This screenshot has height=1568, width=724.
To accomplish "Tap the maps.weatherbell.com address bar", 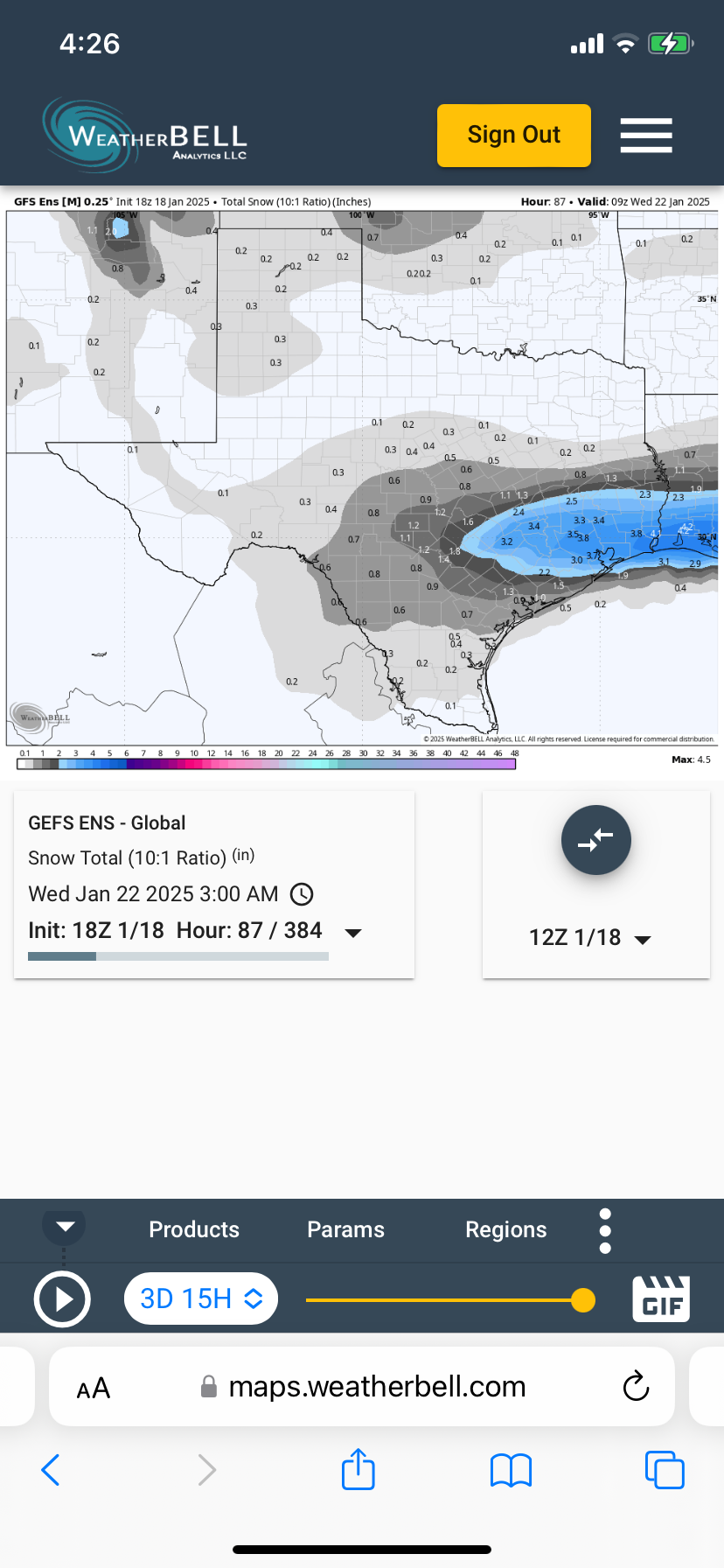I will click(376, 1387).
